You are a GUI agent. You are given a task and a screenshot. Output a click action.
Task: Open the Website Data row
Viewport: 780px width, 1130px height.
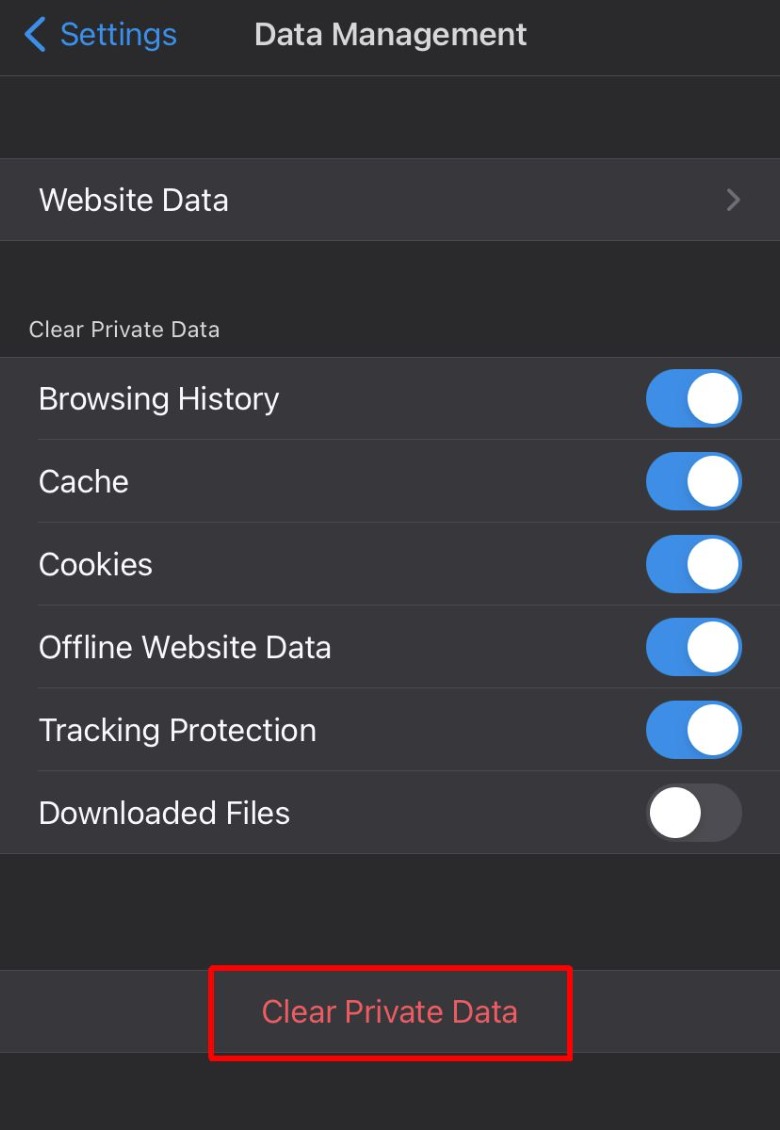(389, 200)
